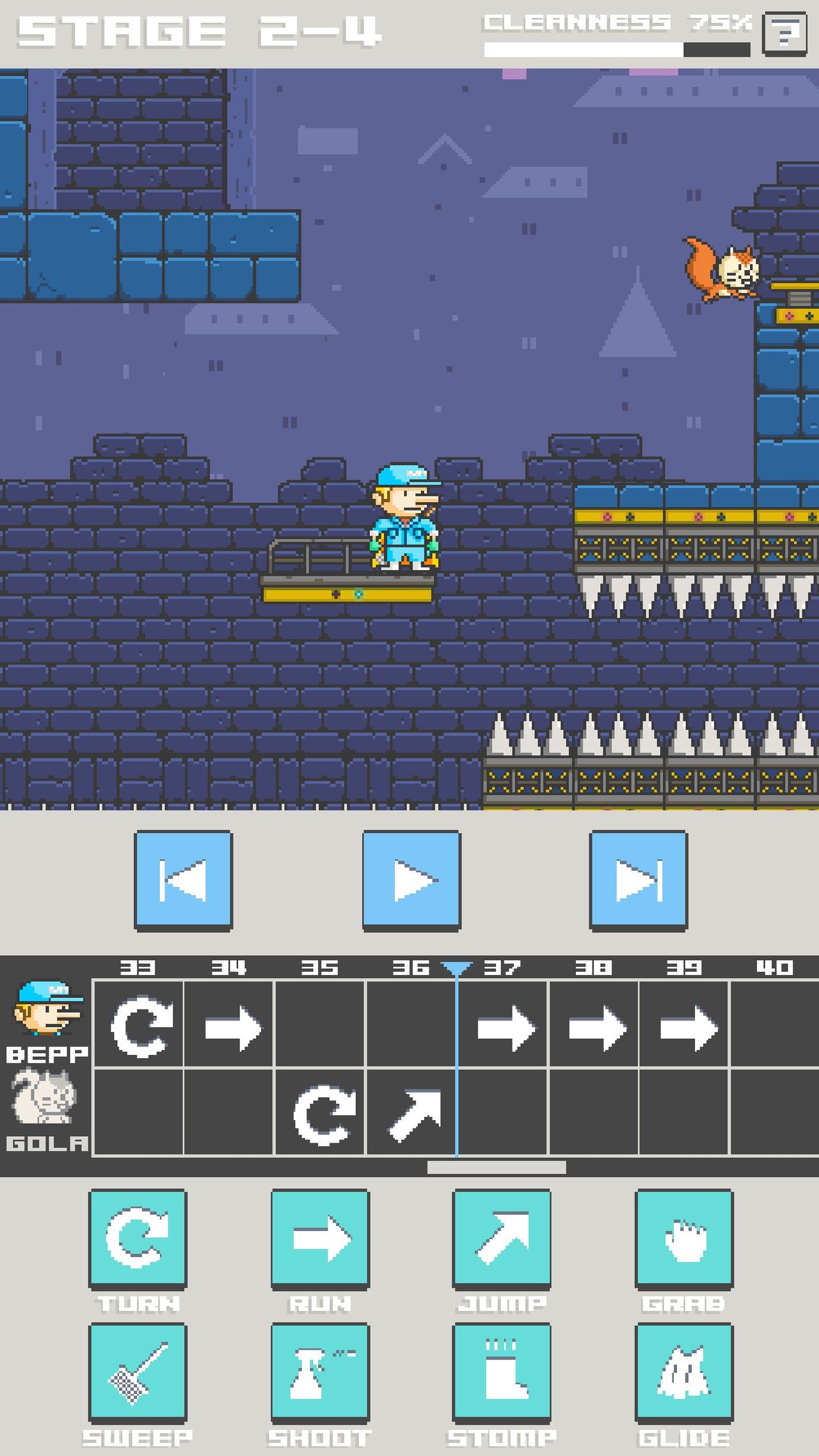Screen dimensions: 819x1456
Task: Choose the Glide action
Action: (684, 1372)
